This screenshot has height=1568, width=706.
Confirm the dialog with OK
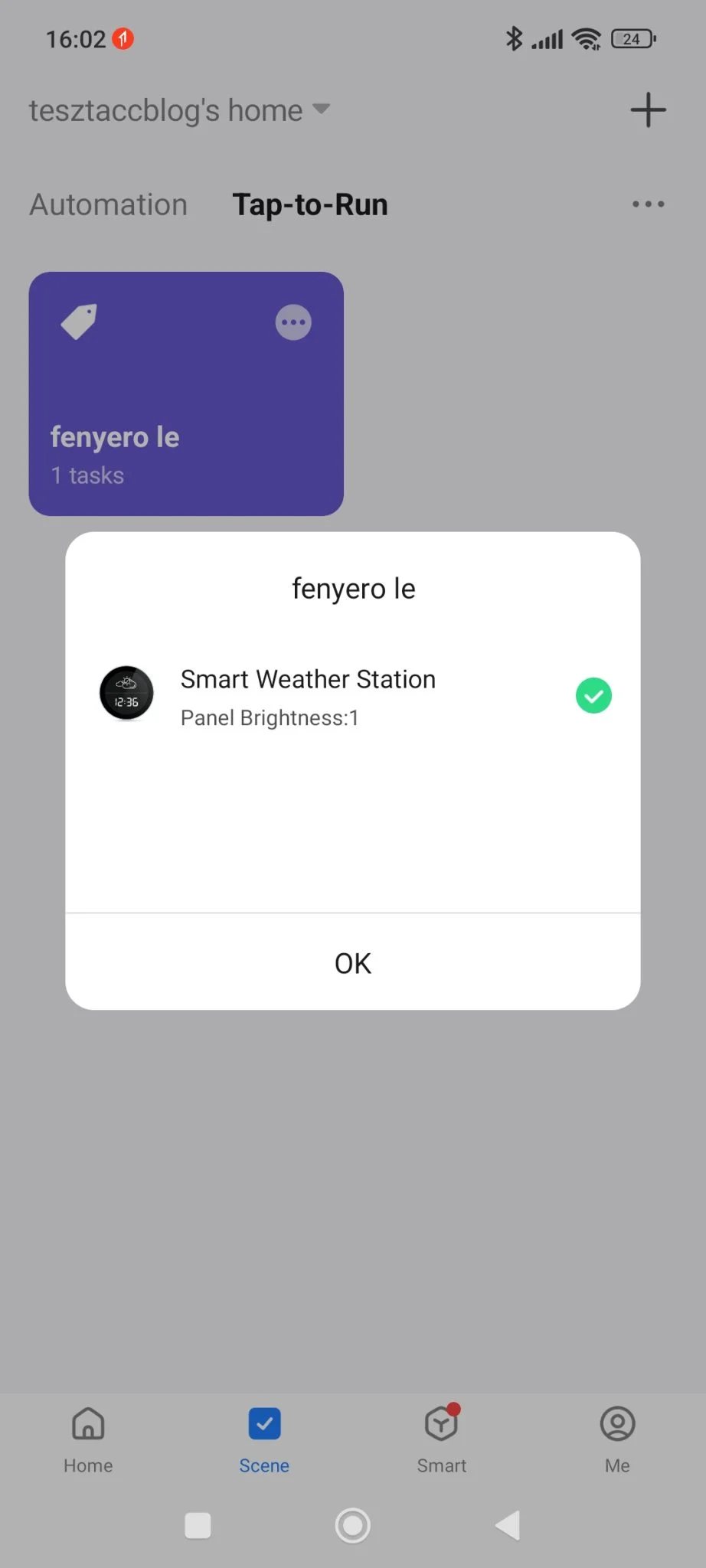point(353,963)
